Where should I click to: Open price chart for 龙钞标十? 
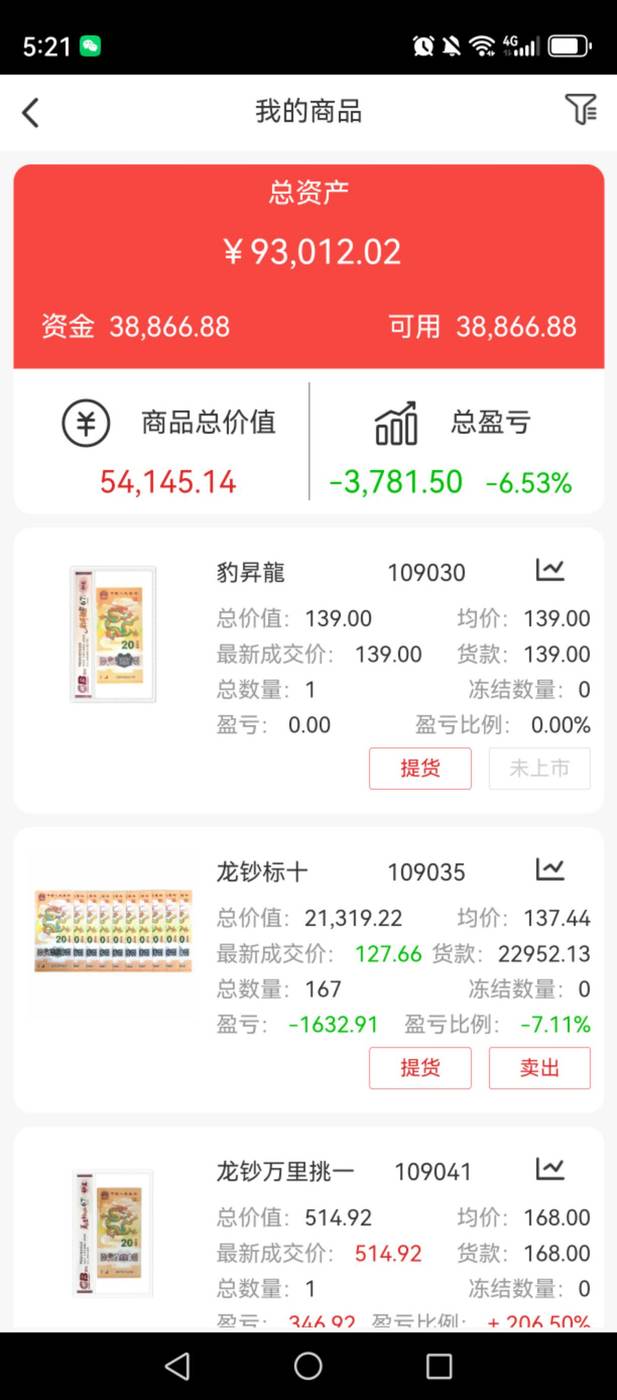tap(550, 869)
